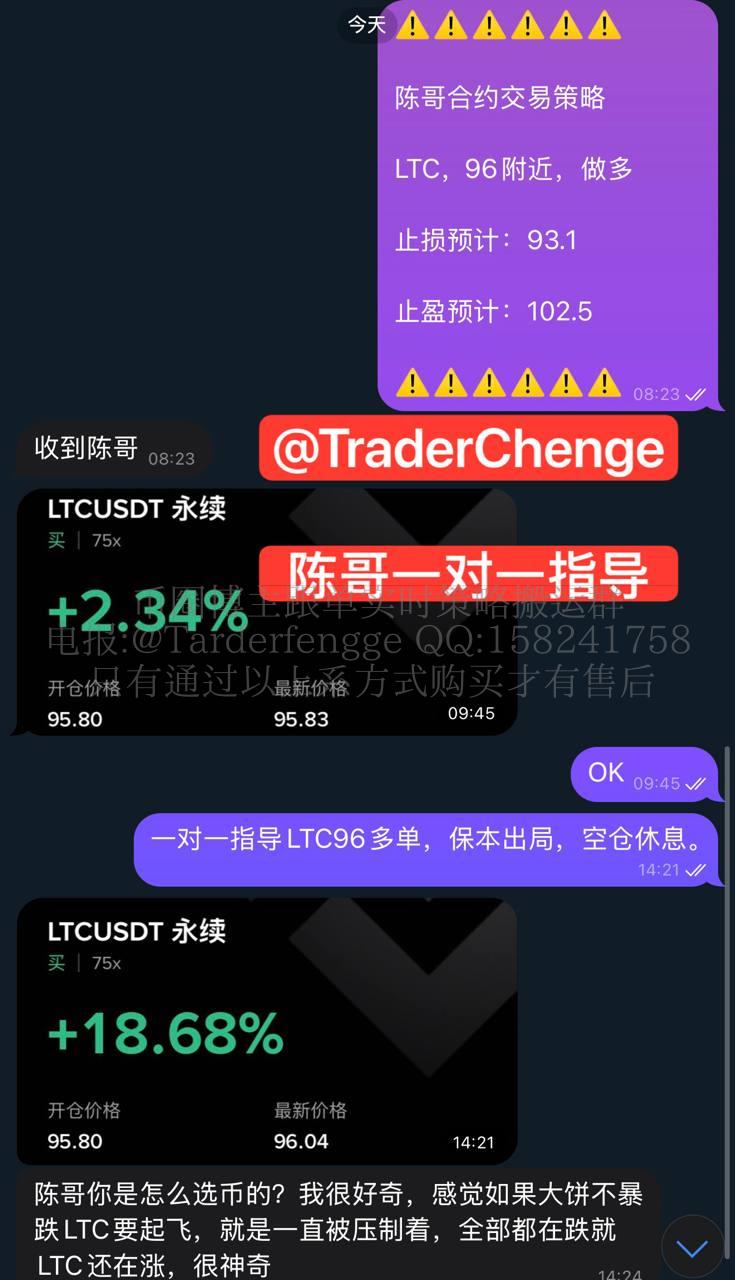735x1280 pixels.
Task: Jump to latest messages with down arrow
Action: point(692,1247)
